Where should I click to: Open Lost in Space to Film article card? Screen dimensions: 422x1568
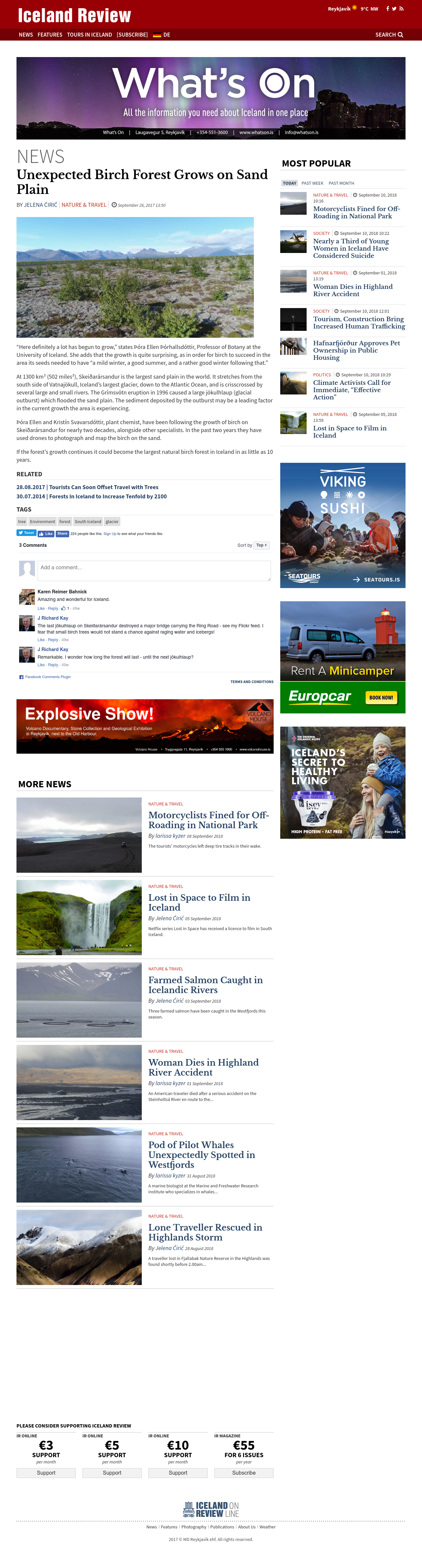(x=199, y=902)
